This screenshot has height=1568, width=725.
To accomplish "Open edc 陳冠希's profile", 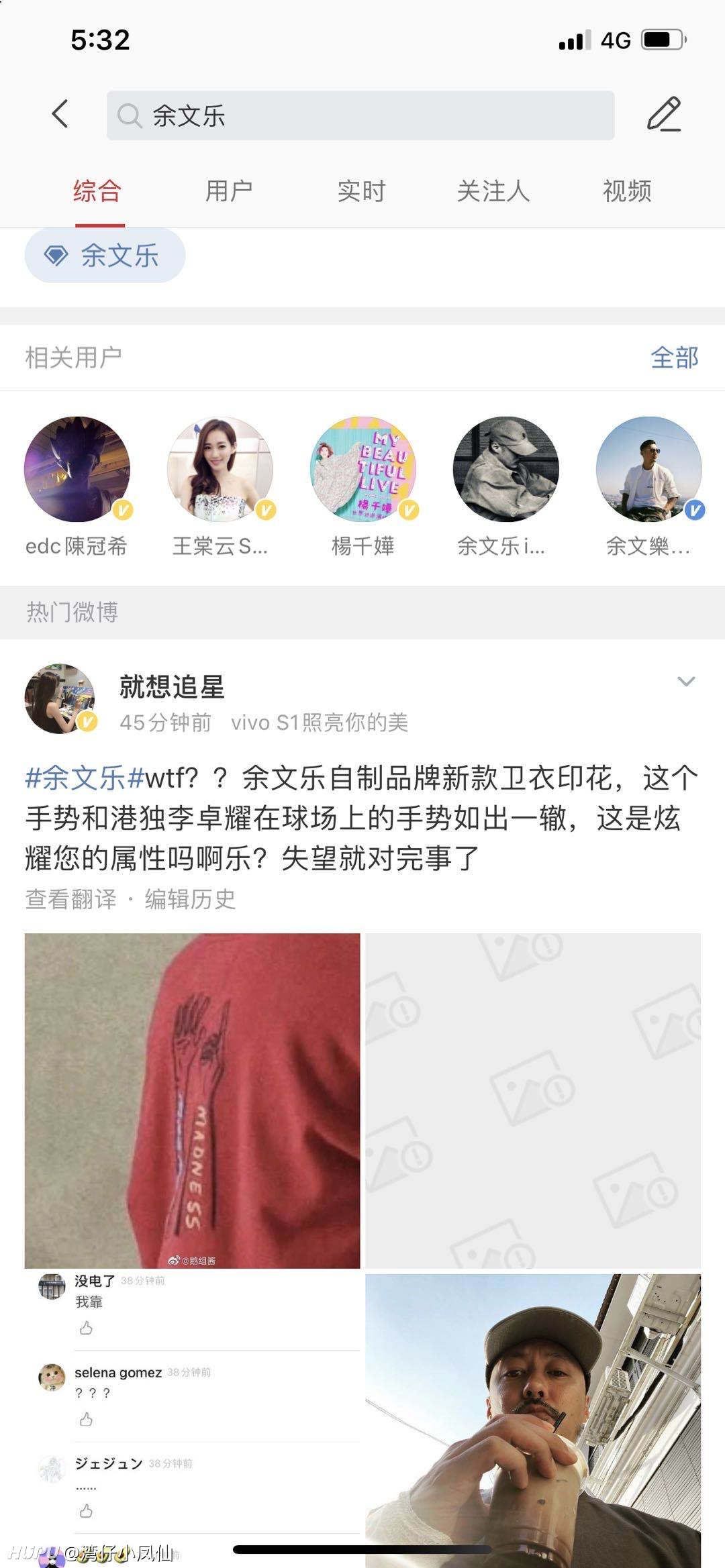I will click(x=77, y=486).
